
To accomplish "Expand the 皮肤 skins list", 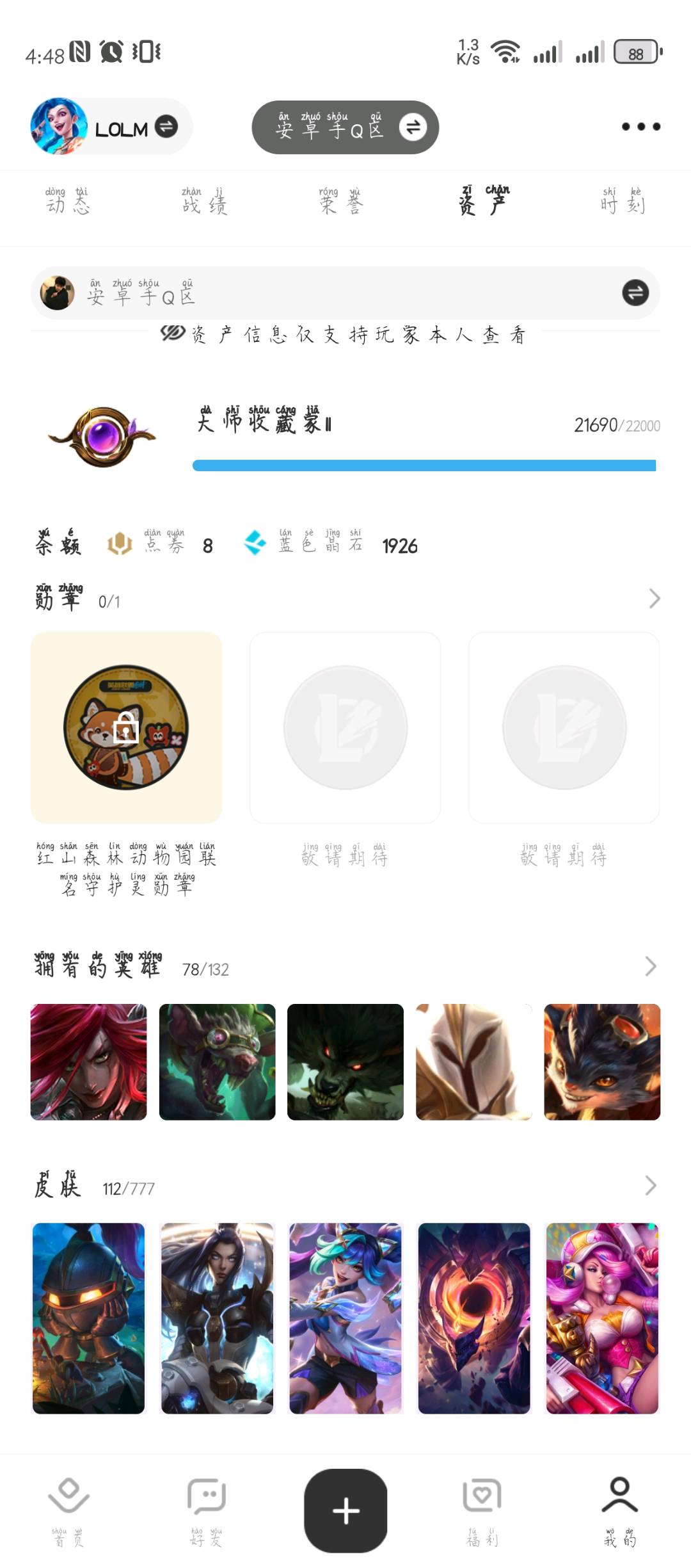I will 651,1186.
